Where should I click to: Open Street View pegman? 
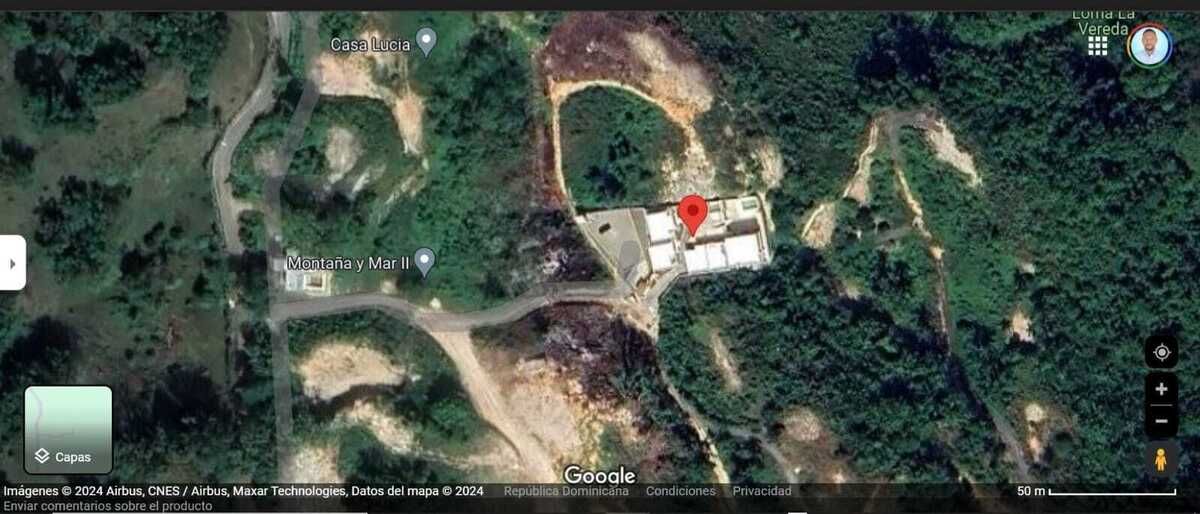click(x=1161, y=460)
